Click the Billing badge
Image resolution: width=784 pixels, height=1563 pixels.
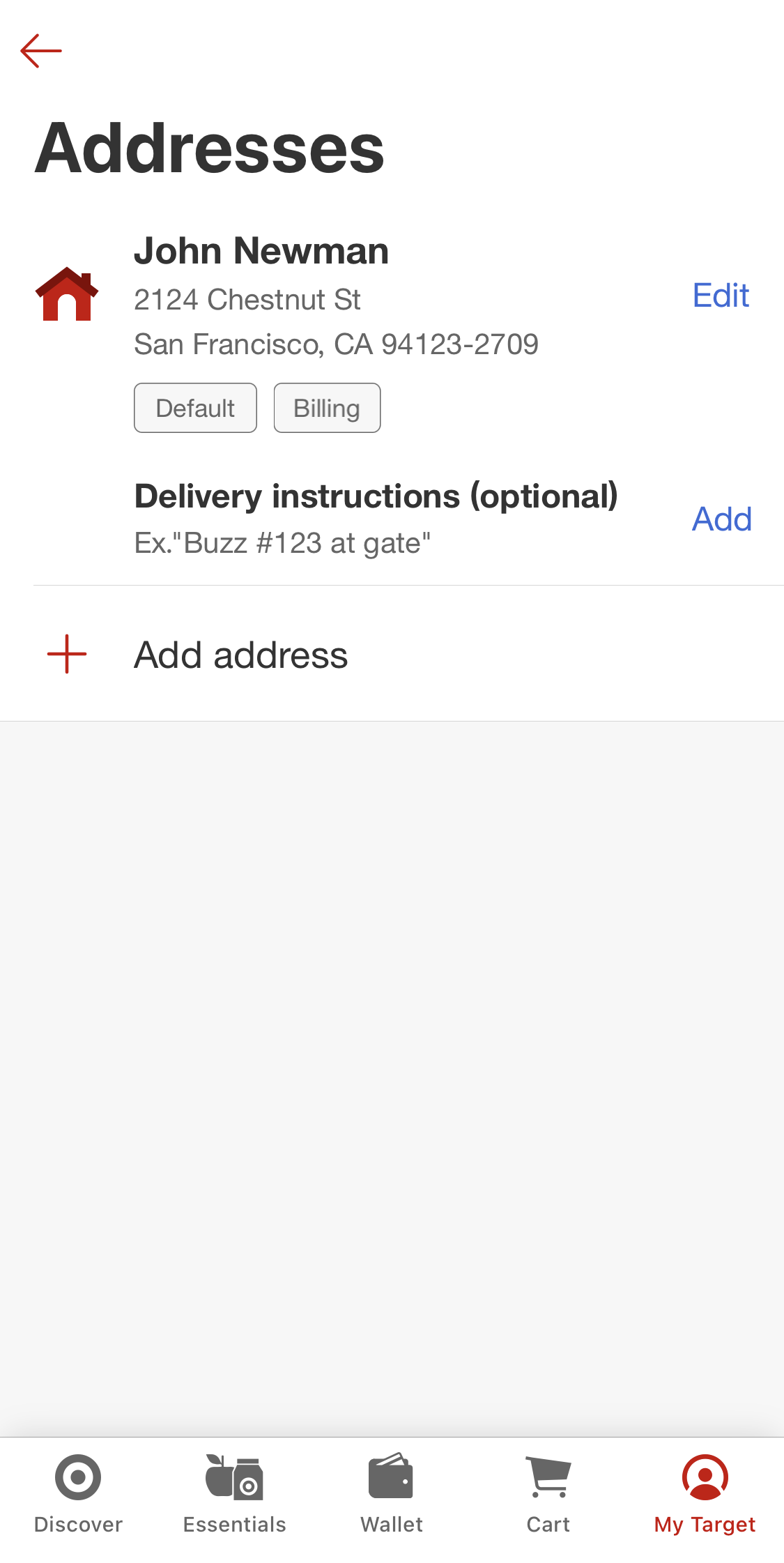click(x=327, y=408)
